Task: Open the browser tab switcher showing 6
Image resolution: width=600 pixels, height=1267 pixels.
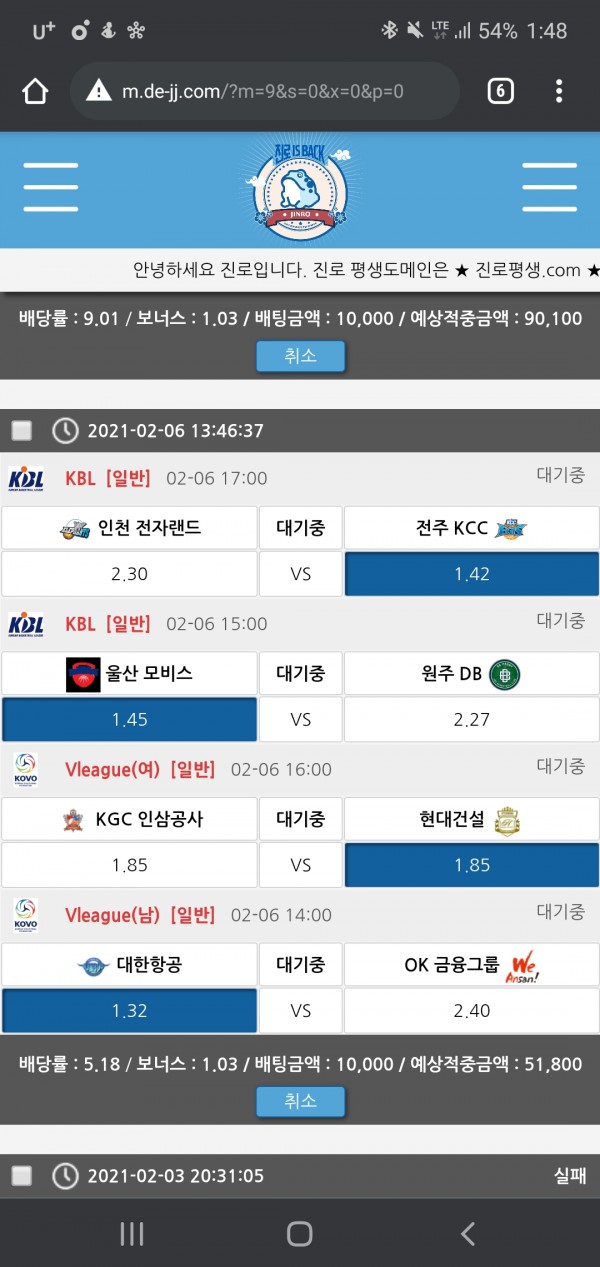Action: (500, 92)
